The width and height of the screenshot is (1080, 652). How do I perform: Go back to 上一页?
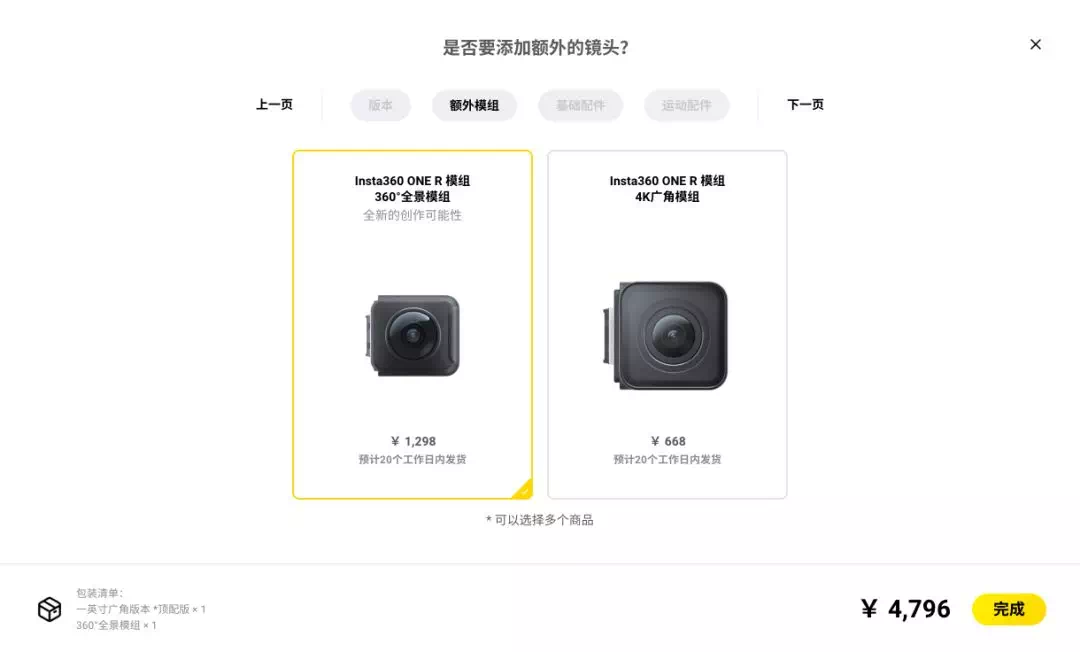pyautogui.click(x=274, y=104)
